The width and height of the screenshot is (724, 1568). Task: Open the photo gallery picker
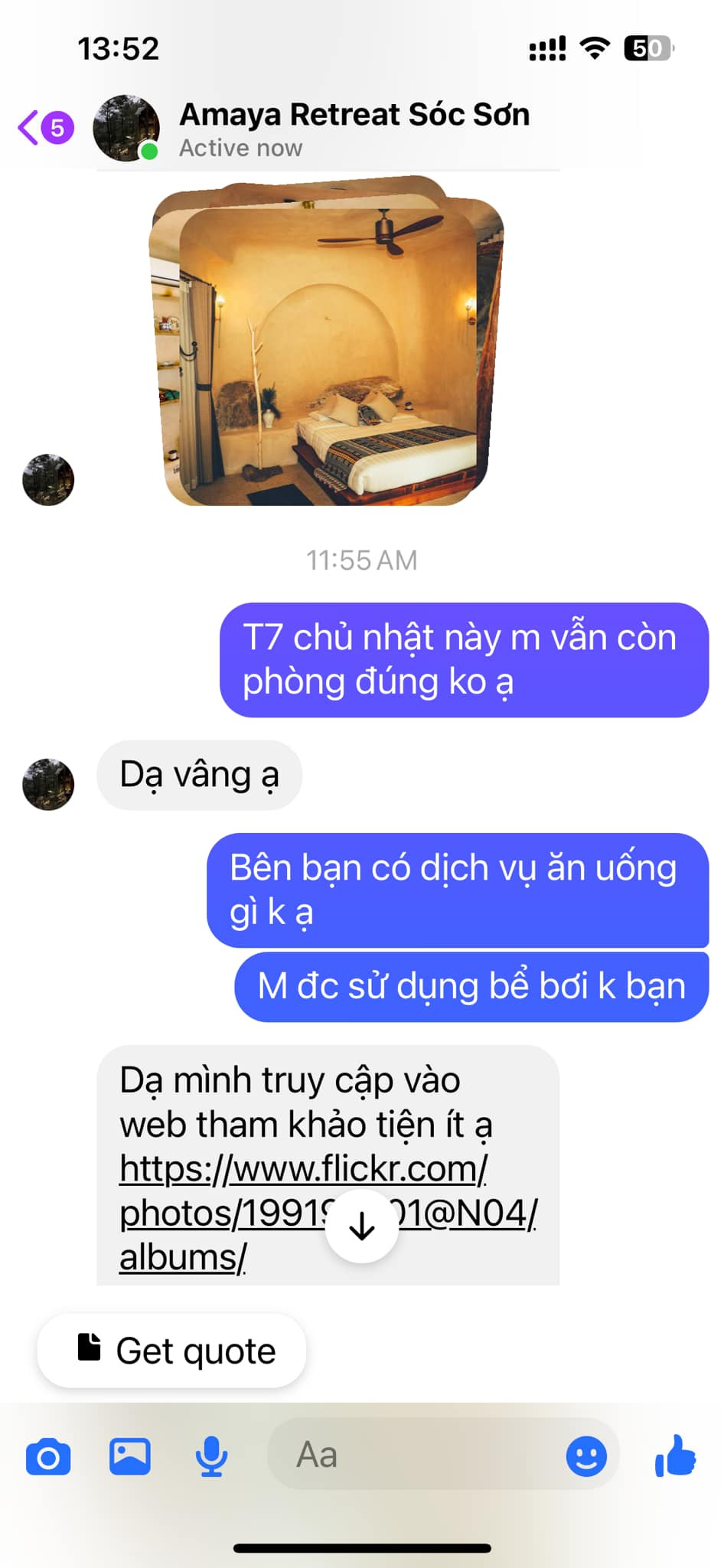click(x=130, y=1456)
